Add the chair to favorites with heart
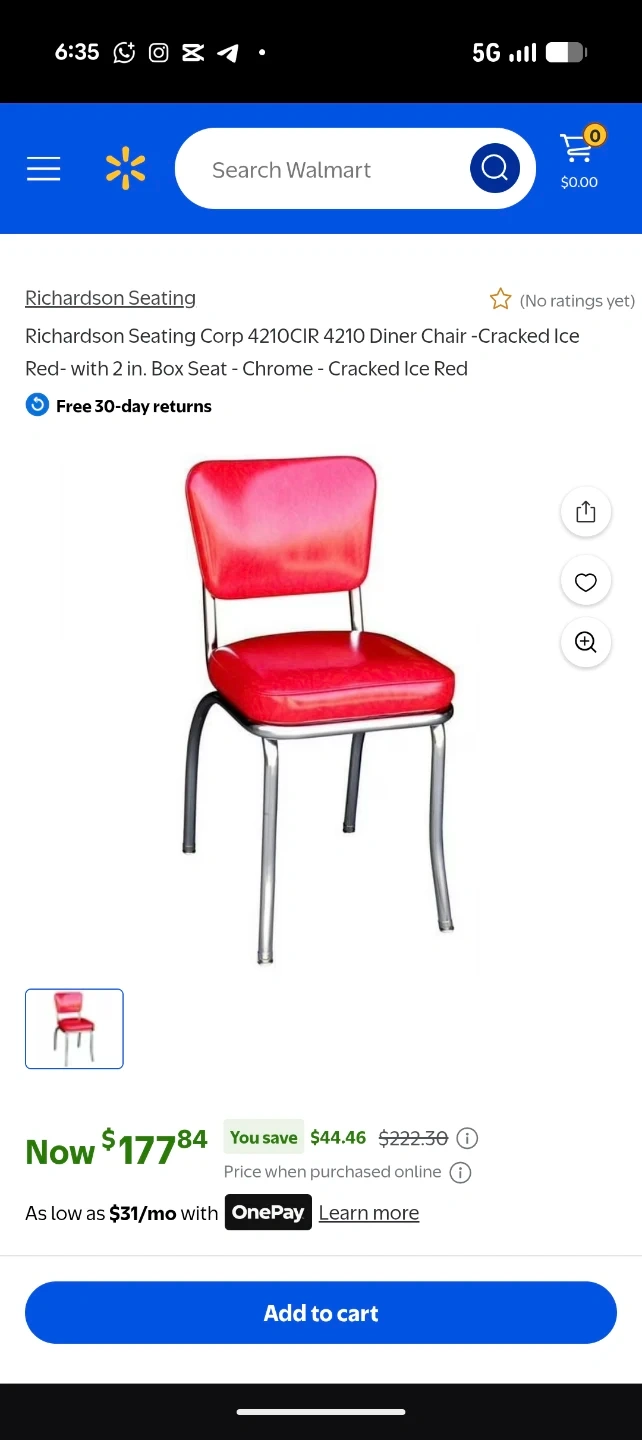This screenshot has height=1440, width=642. [x=586, y=582]
